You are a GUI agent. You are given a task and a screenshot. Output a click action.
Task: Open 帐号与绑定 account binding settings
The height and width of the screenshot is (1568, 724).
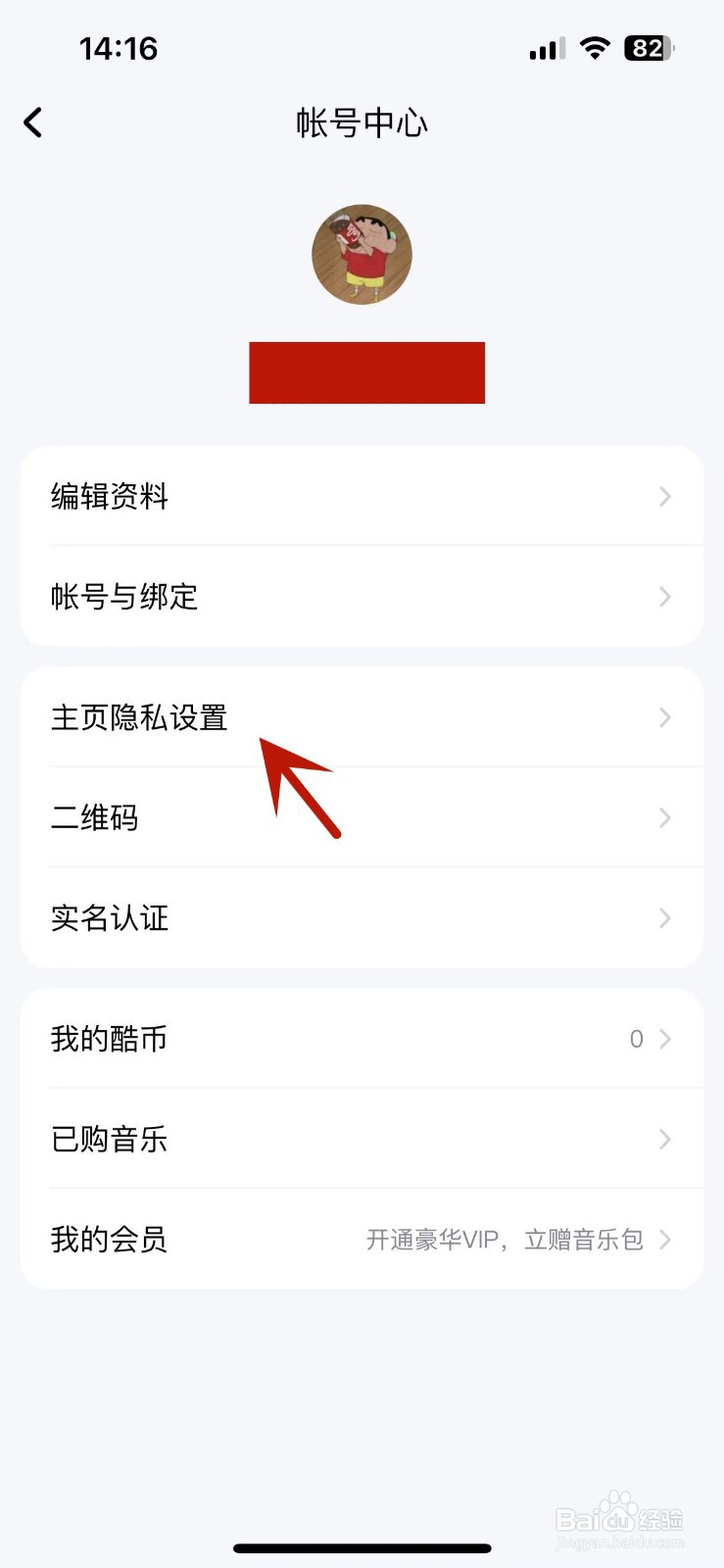point(362,597)
